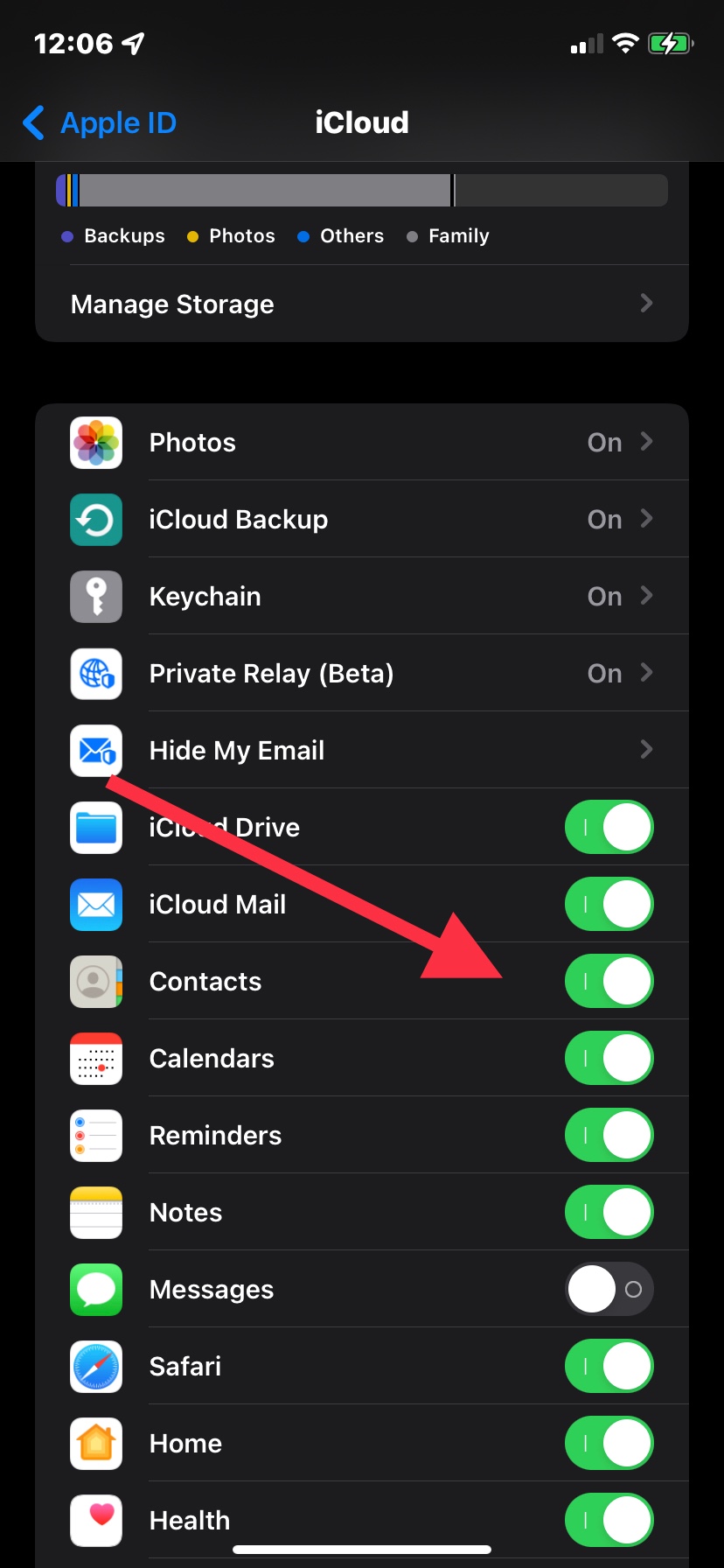Tap the Hide My Email envelope icon

click(x=96, y=751)
